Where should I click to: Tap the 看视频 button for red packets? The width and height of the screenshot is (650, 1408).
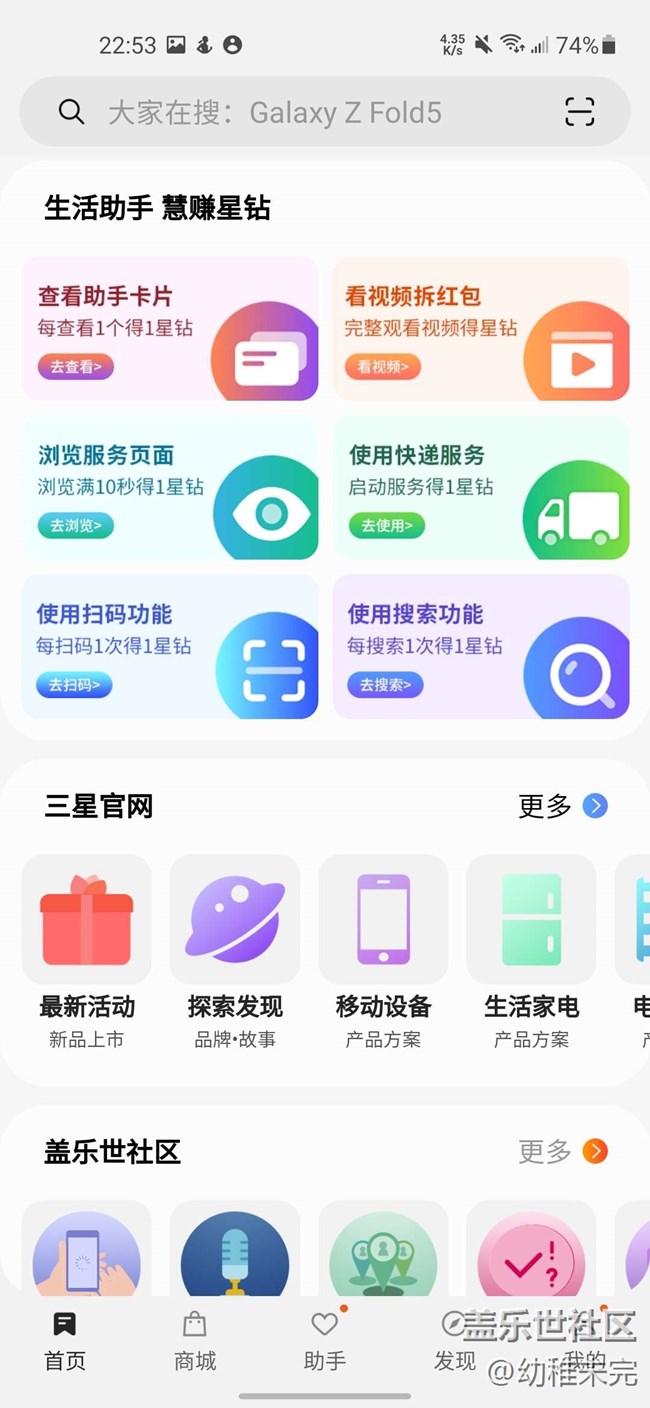(x=383, y=367)
